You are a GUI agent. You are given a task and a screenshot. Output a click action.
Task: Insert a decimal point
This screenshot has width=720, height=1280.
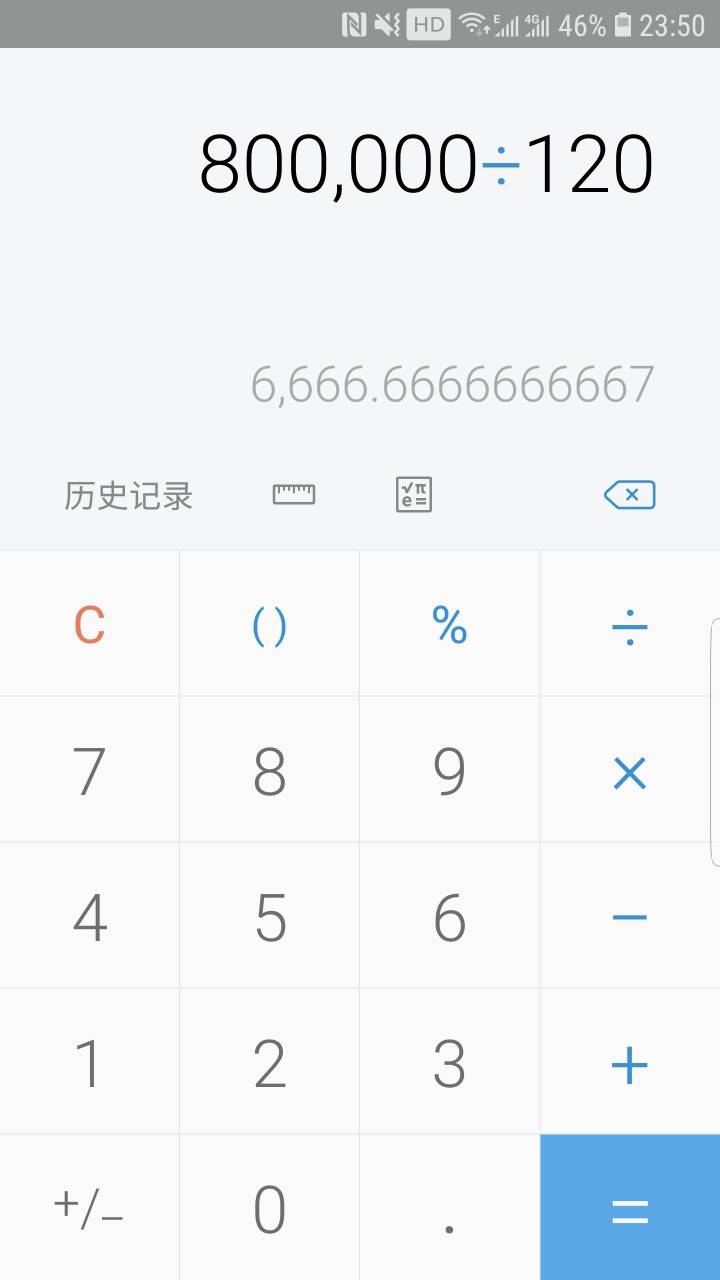pyautogui.click(x=450, y=1208)
